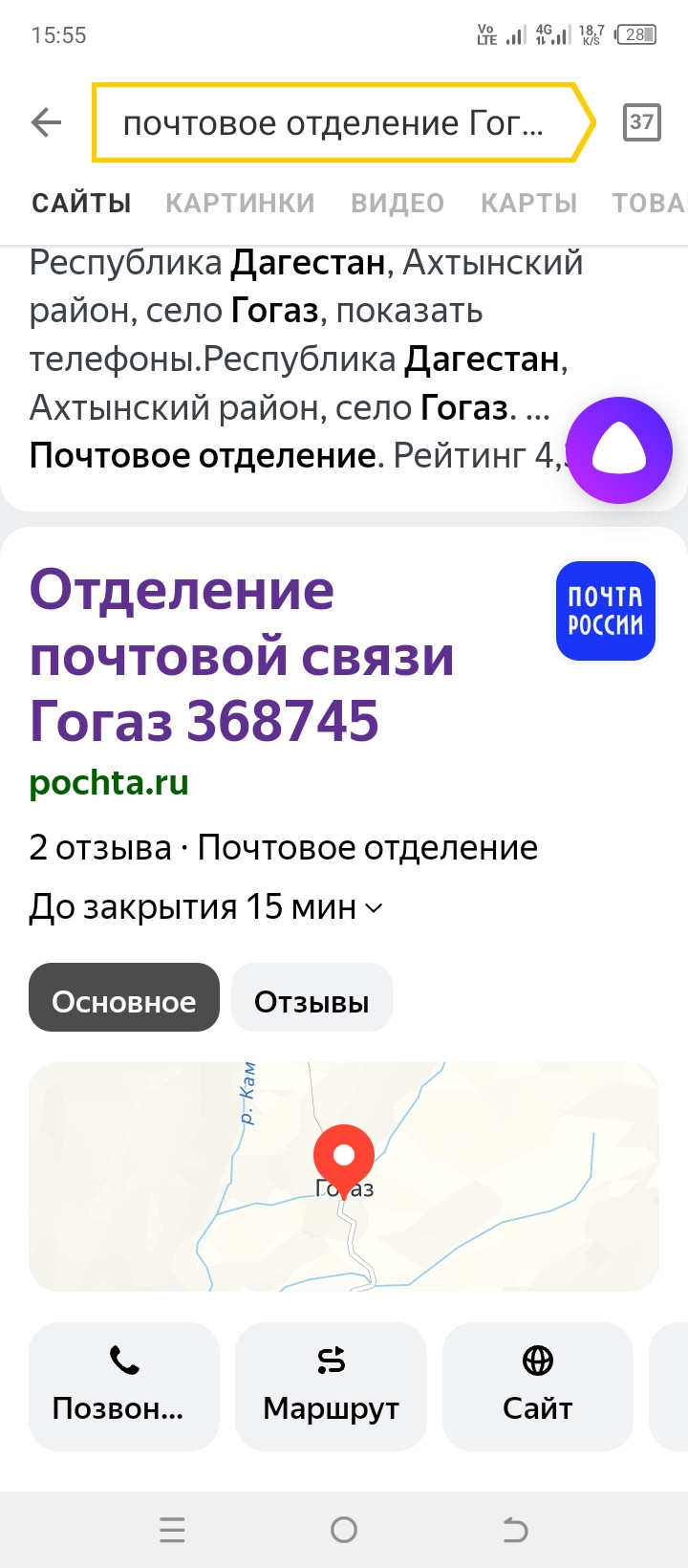Screen dimensions: 688x1568
Task: Open the pochta.ru link
Action: coord(109,783)
